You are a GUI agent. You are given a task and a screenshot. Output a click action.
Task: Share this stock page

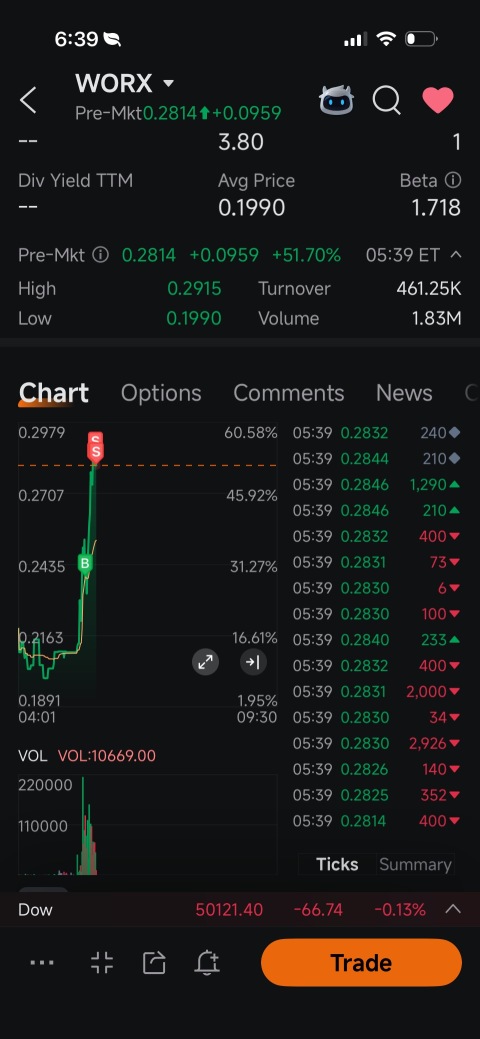pyautogui.click(x=154, y=963)
